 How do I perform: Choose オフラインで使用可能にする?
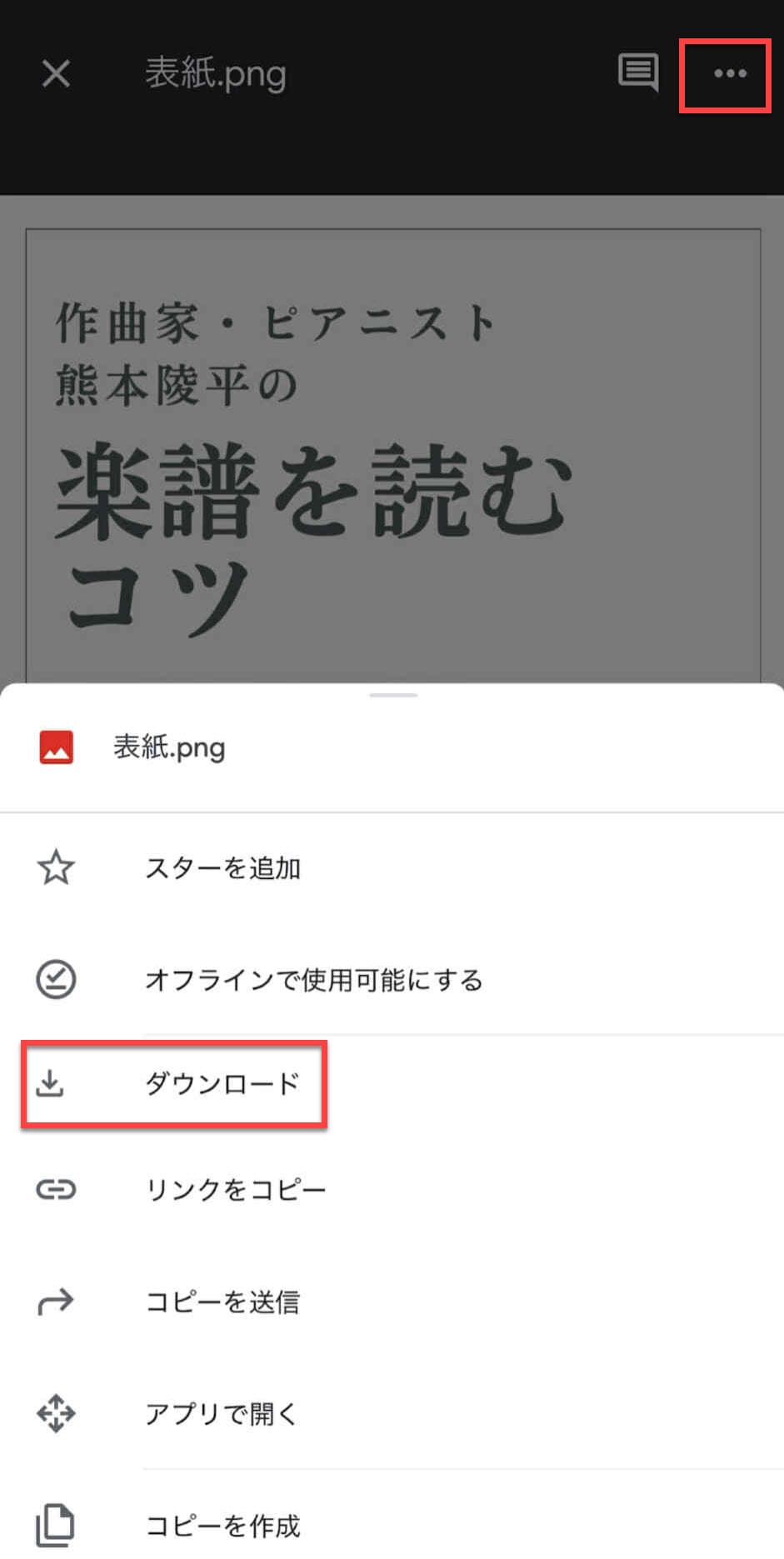click(x=313, y=980)
